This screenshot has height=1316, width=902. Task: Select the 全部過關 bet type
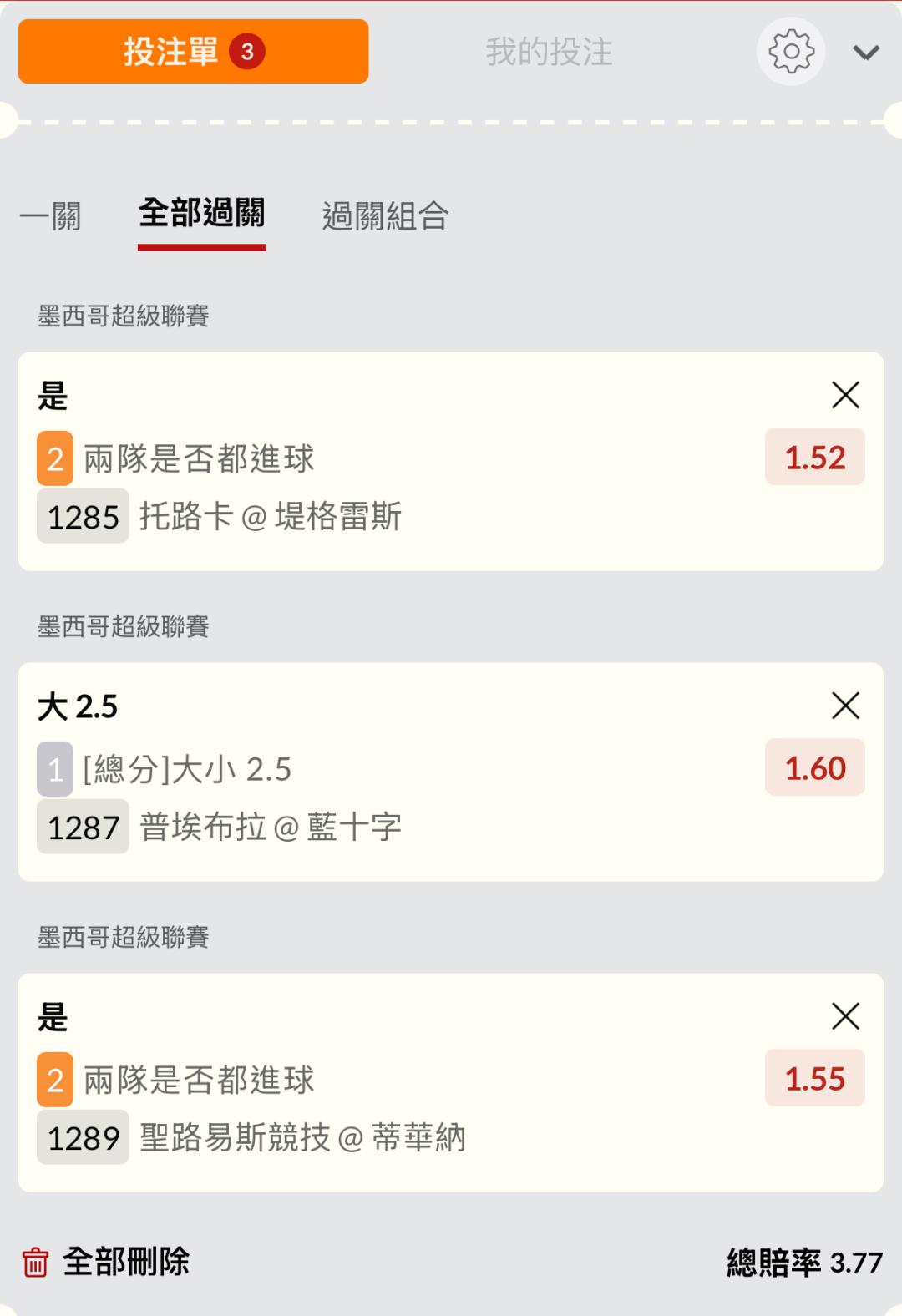(201, 215)
